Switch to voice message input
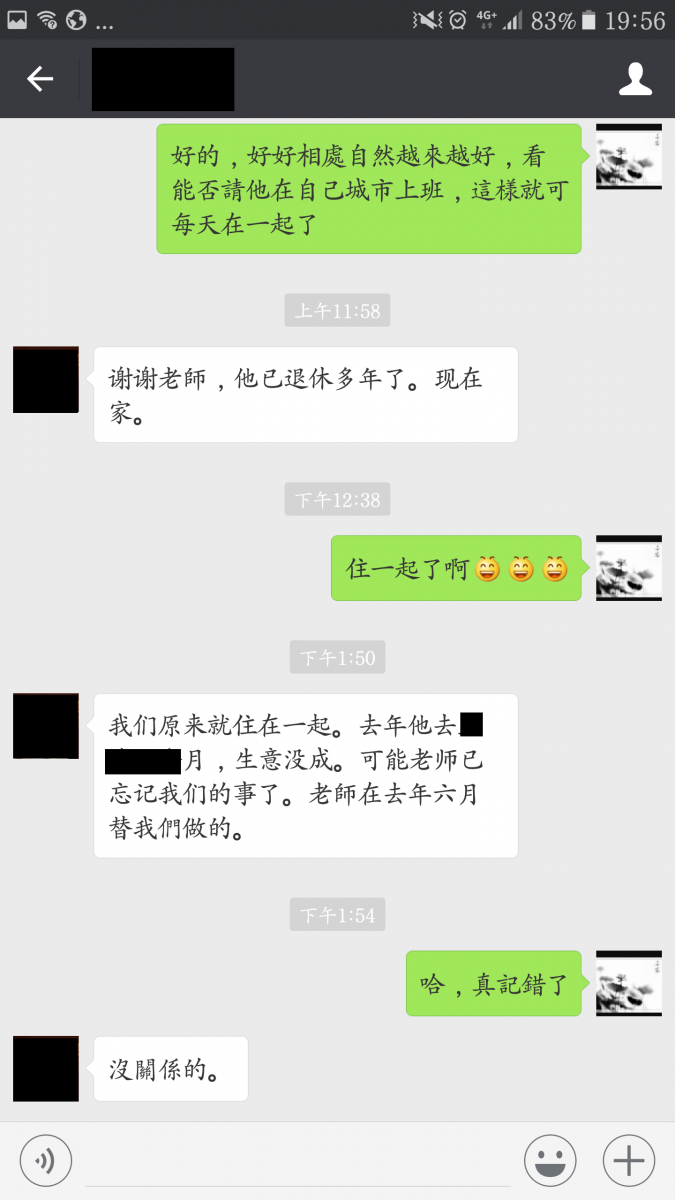The image size is (675, 1200). [x=45, y=1161]
